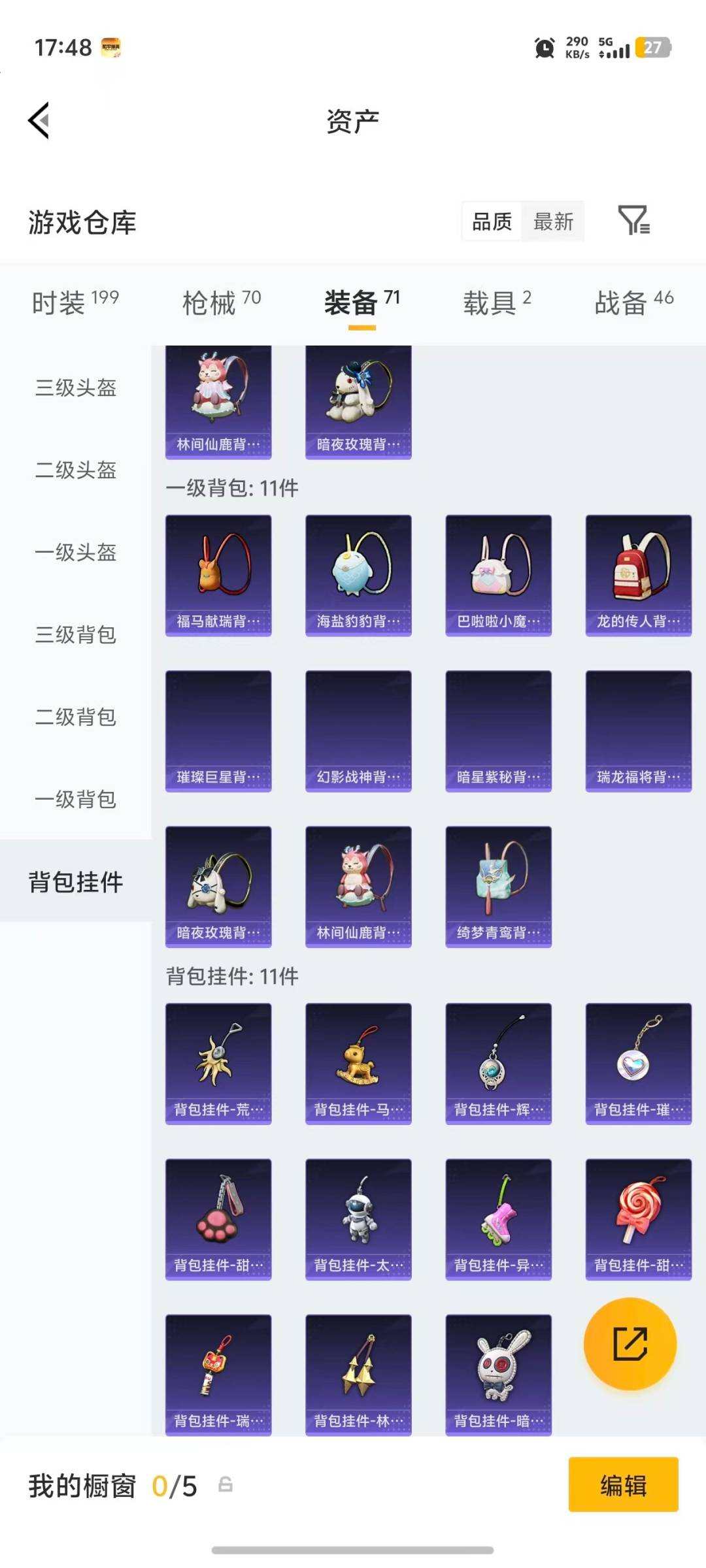Screen dimensions: 706x1568
Task: Click the 暗夜玫瑰 rabbit backpack icon
Action: 218,882
